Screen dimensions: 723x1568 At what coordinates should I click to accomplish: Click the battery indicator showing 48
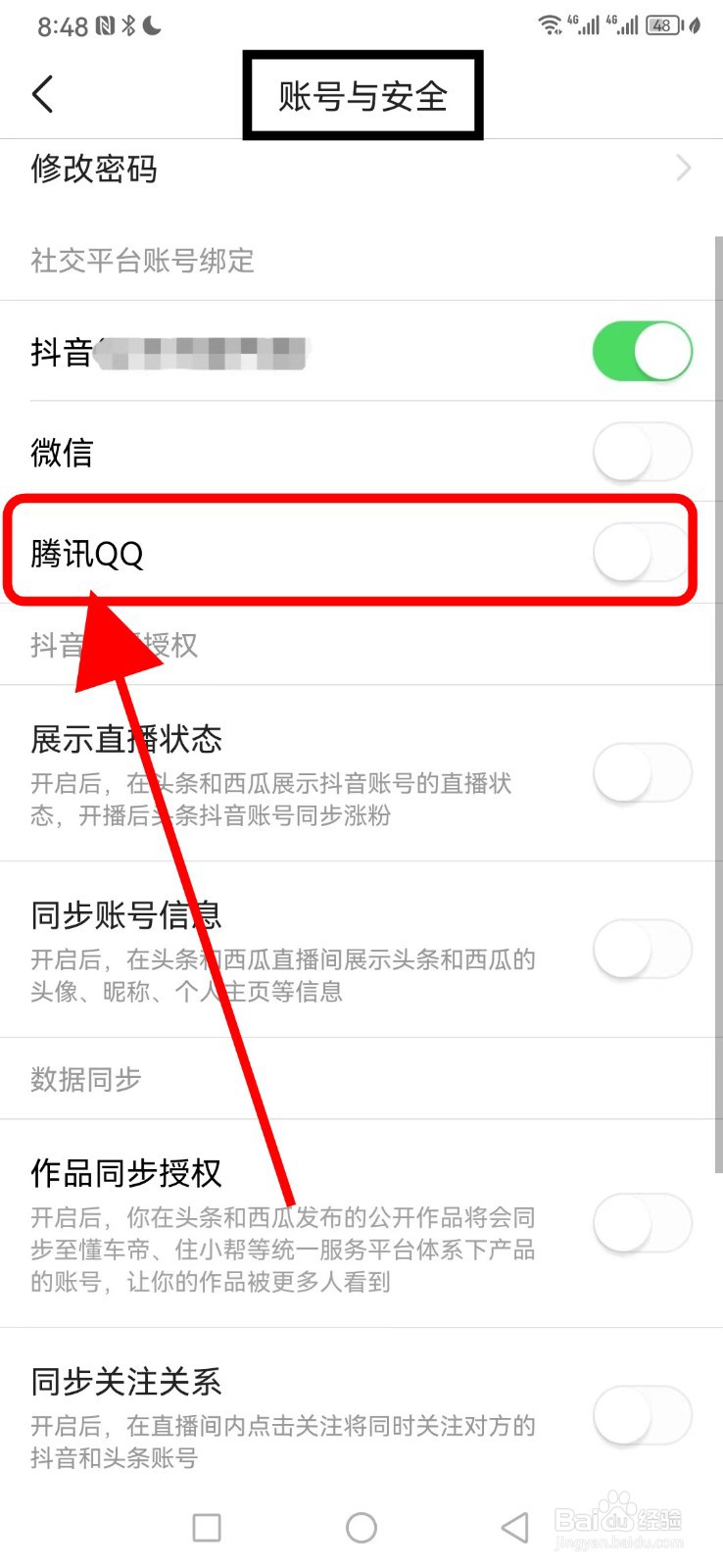[x=662, y=26]
